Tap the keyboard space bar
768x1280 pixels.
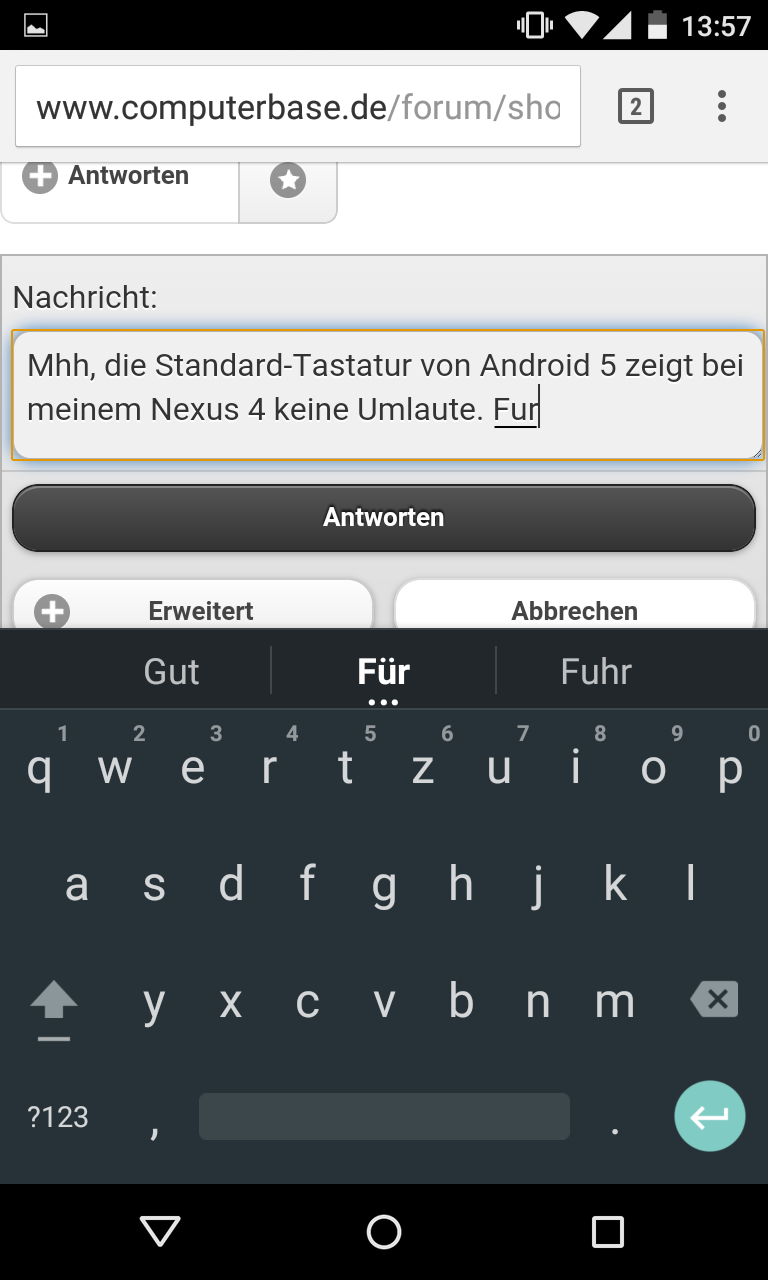tap(384, 1117)
